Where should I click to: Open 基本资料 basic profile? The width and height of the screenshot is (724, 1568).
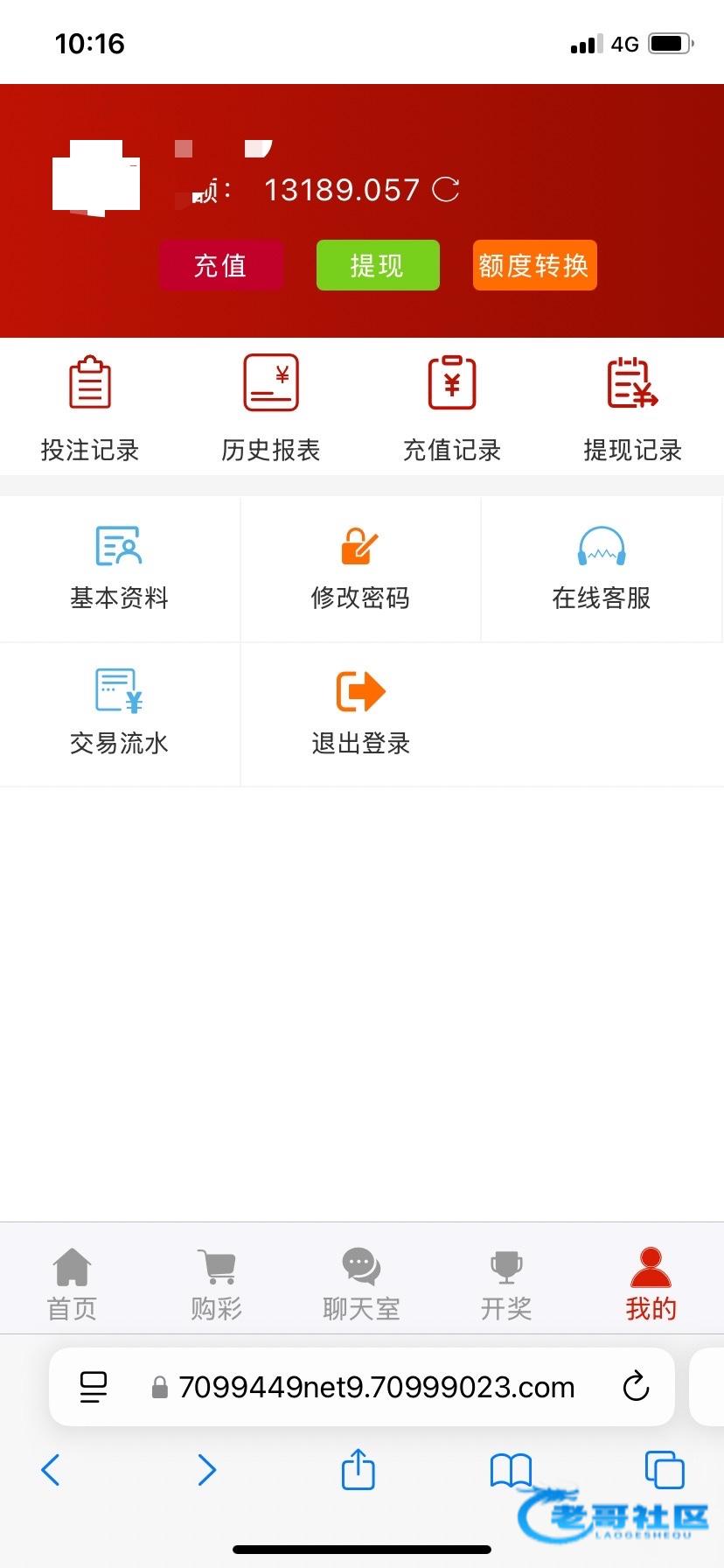119,569
